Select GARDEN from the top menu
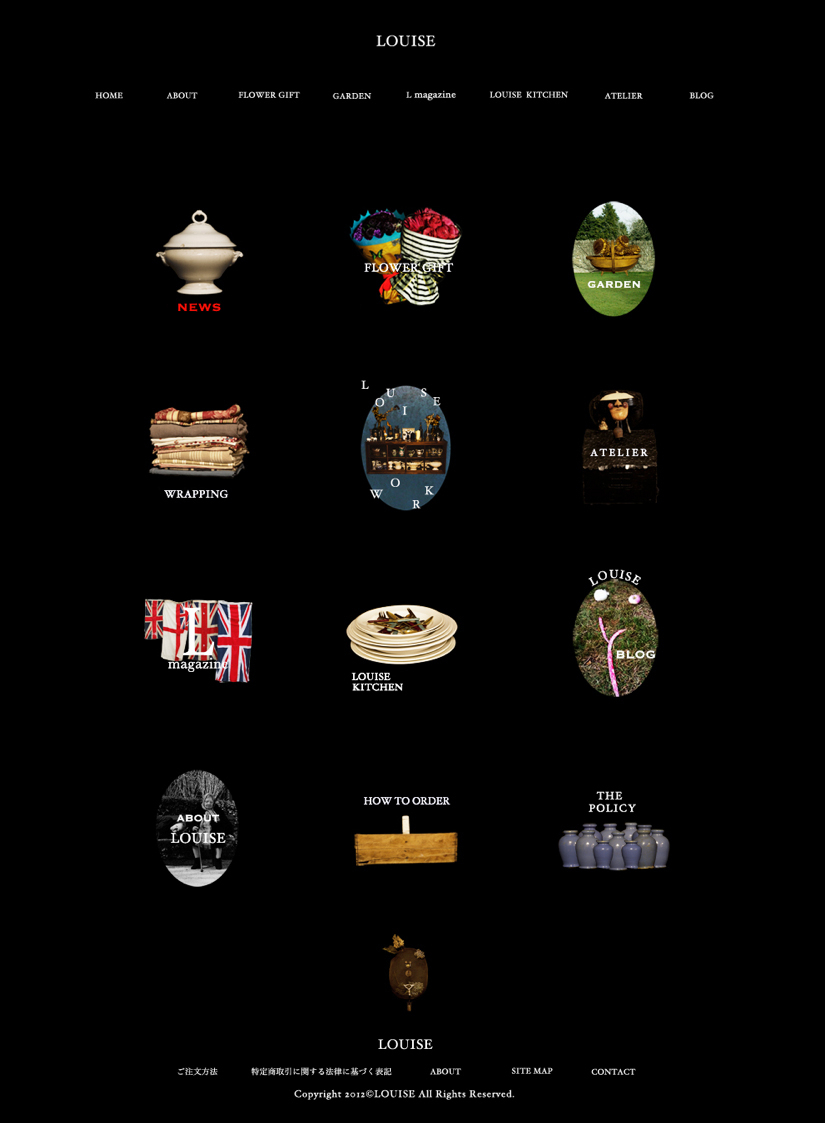This screenshot has width=825, height=1123. (x=352, y=96)
